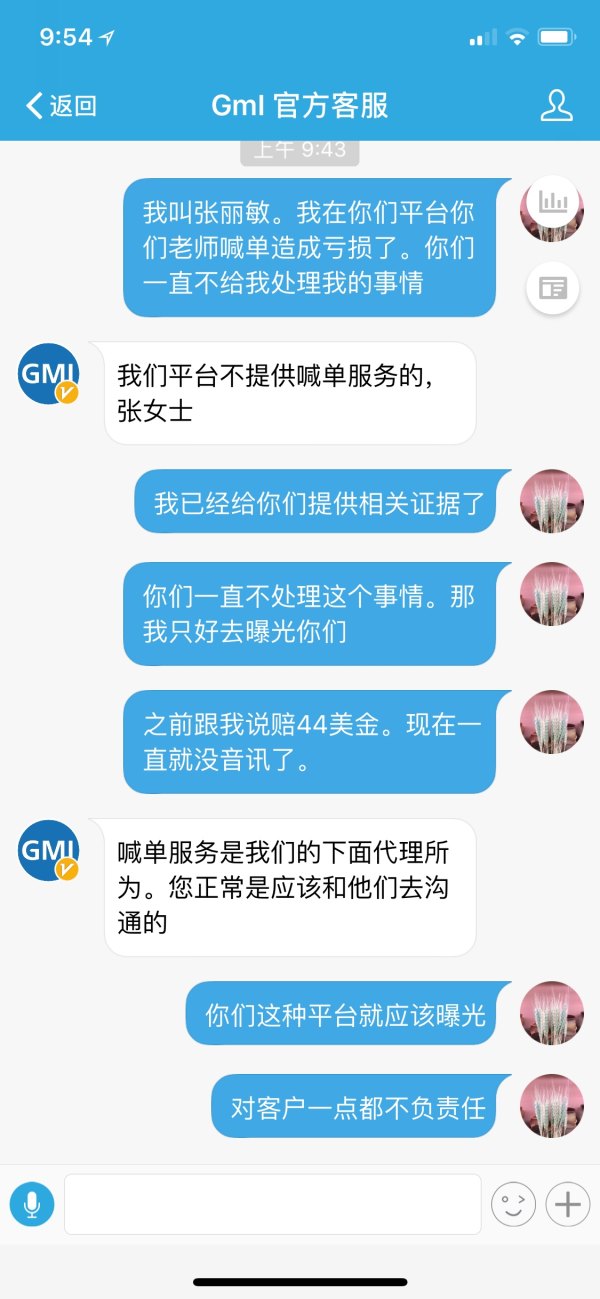Tap the voice input microphone
The width and height of the screenshot is (600, 1299).
32,1204
